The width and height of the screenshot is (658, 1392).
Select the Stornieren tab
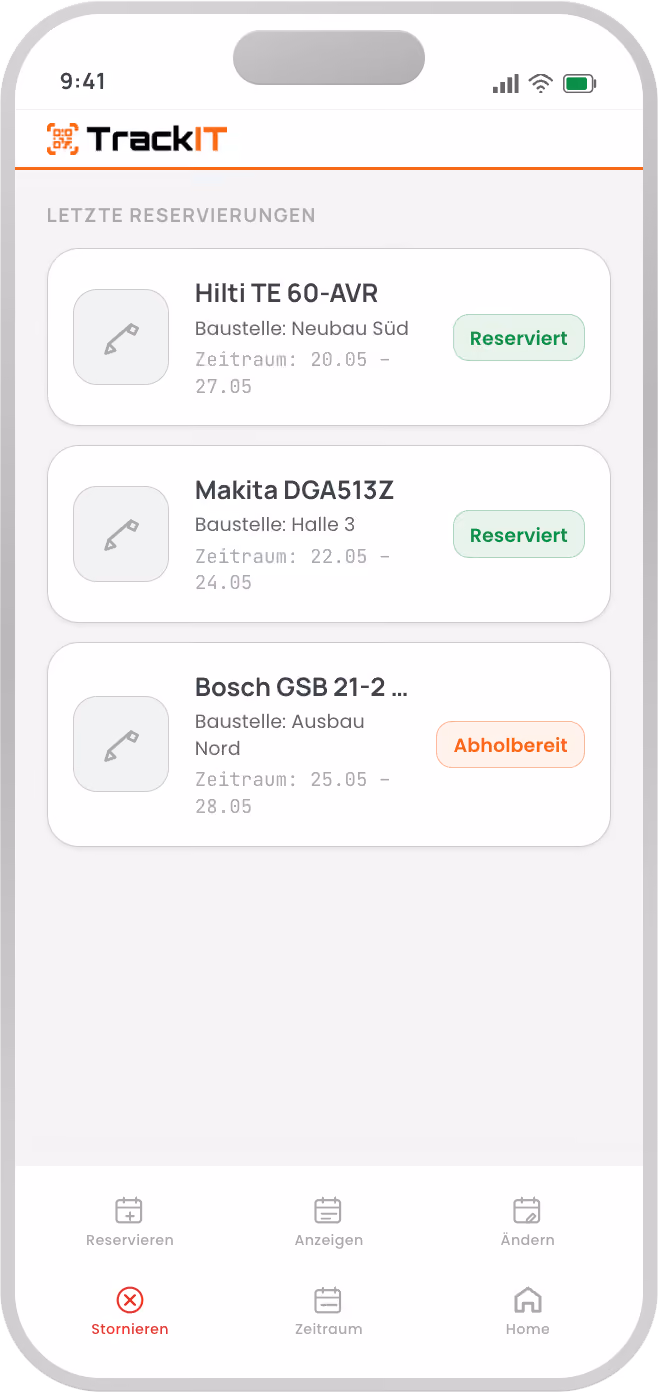click(130, 1311)
